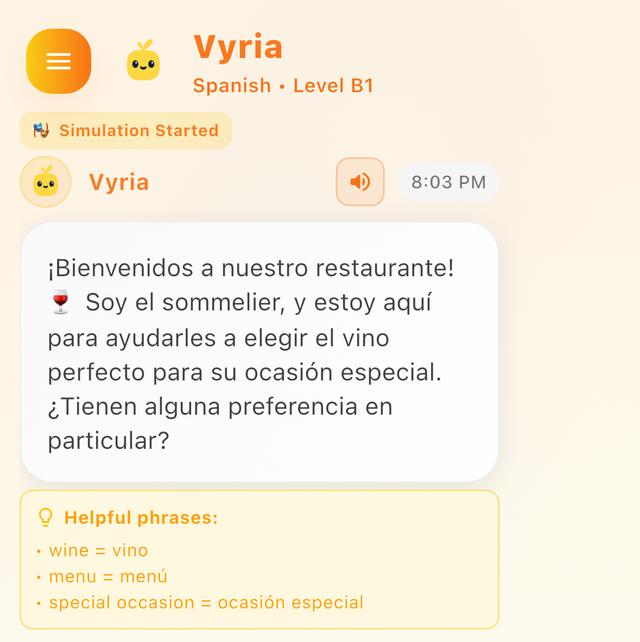
Task: Open the hamburger menu button
Action: [58, 61]
